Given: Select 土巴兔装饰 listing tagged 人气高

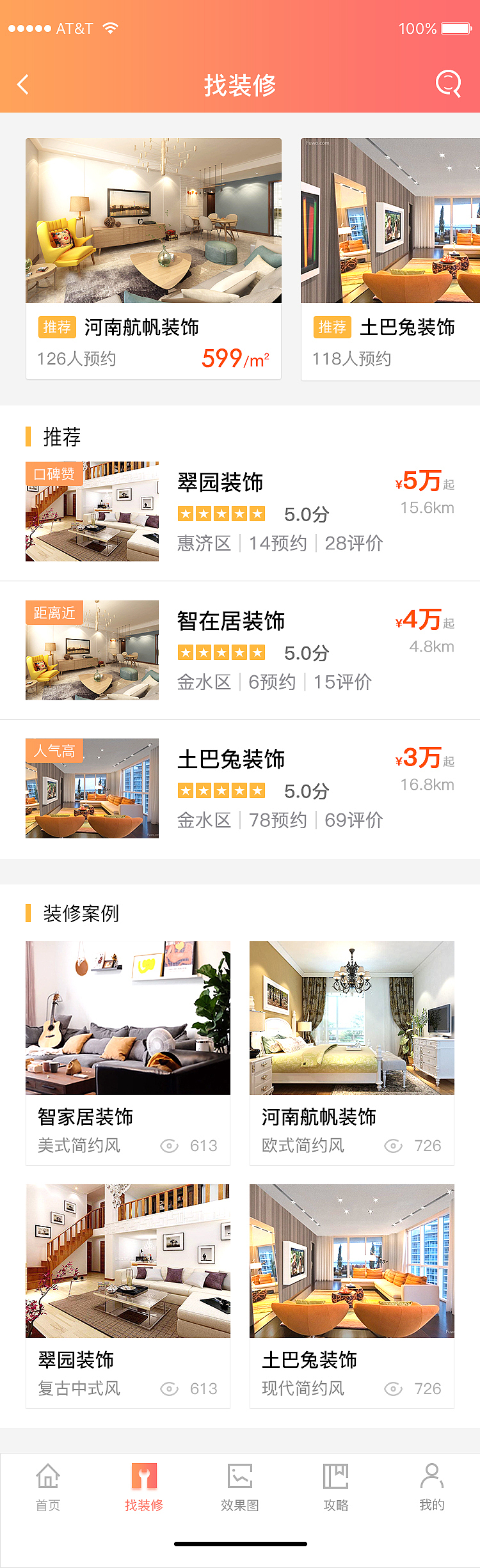Looking at the screenshot, I should (x=240, y=788).
